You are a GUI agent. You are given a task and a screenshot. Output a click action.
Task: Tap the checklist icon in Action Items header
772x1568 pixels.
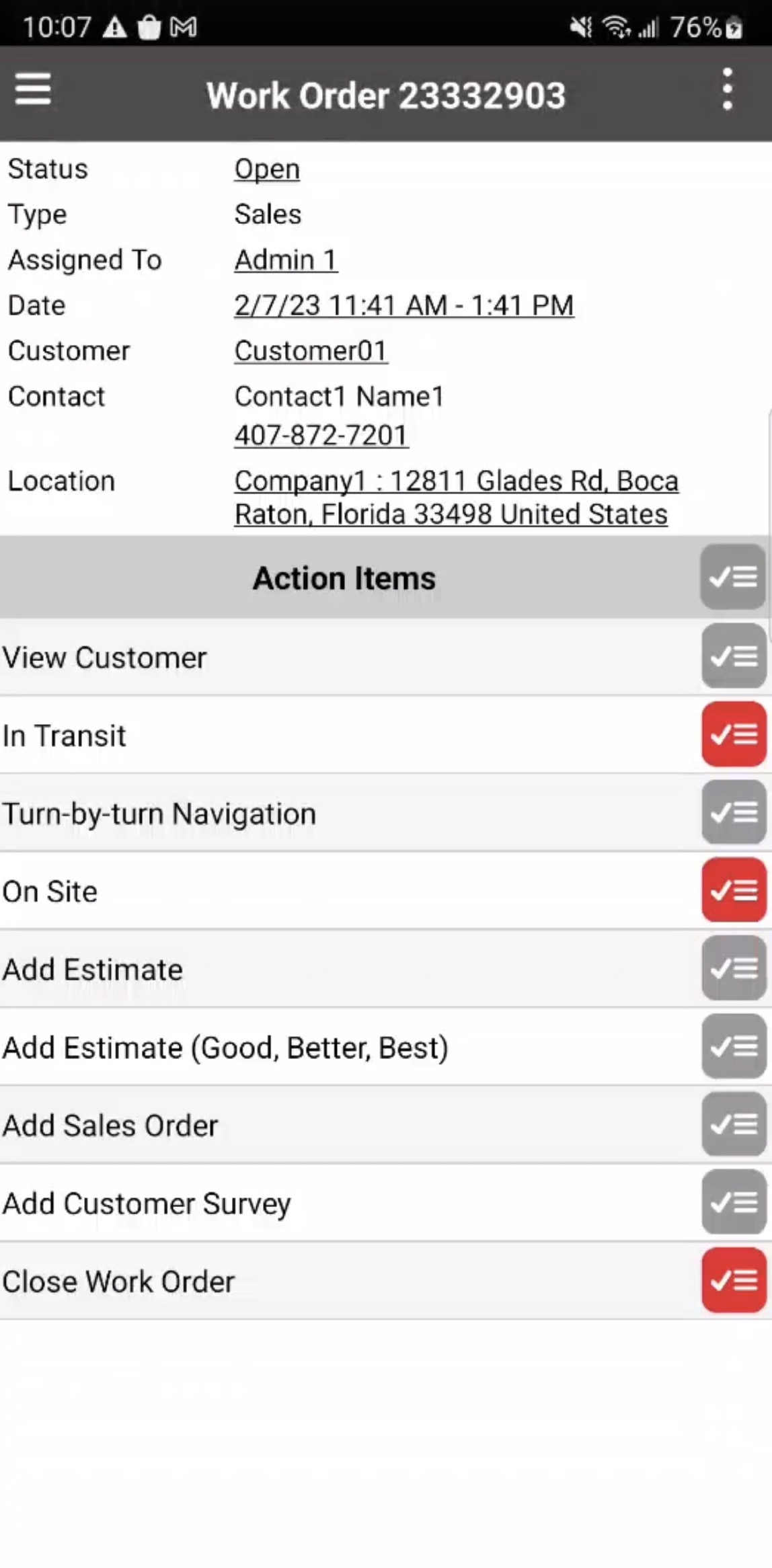[x=733, y=577]
